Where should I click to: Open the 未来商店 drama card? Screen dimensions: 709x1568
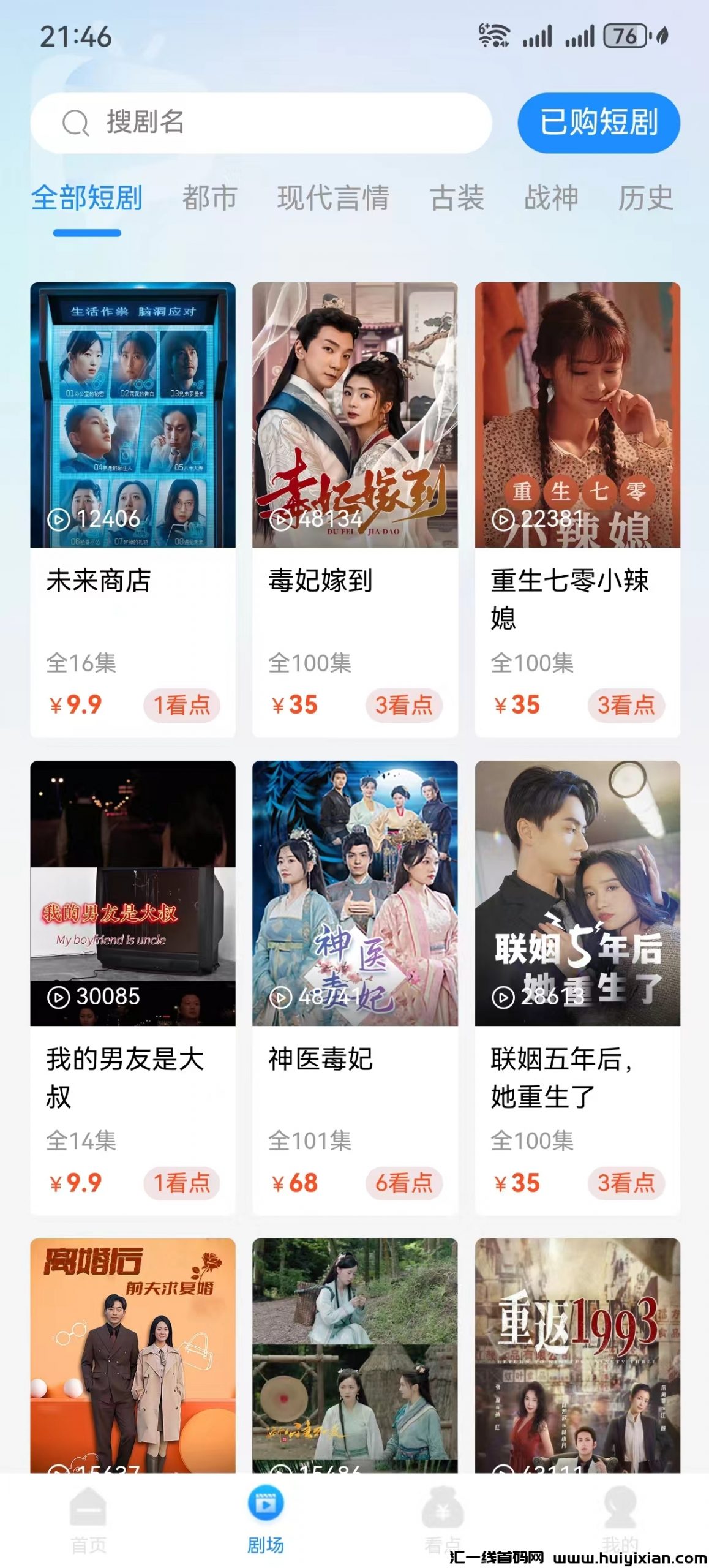(x=133, y=508)
